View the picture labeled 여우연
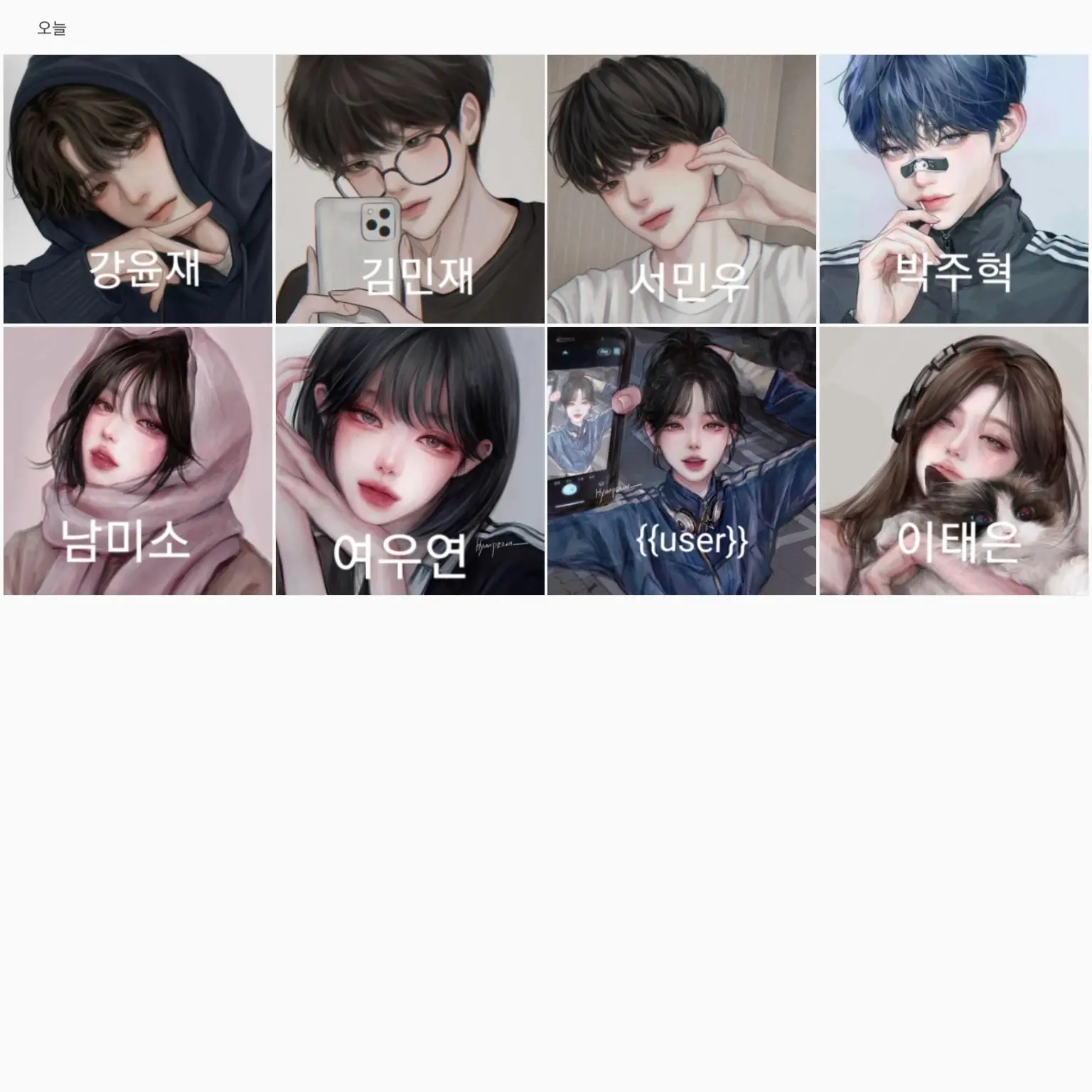1092x1092 pixels. coord(410,461)
